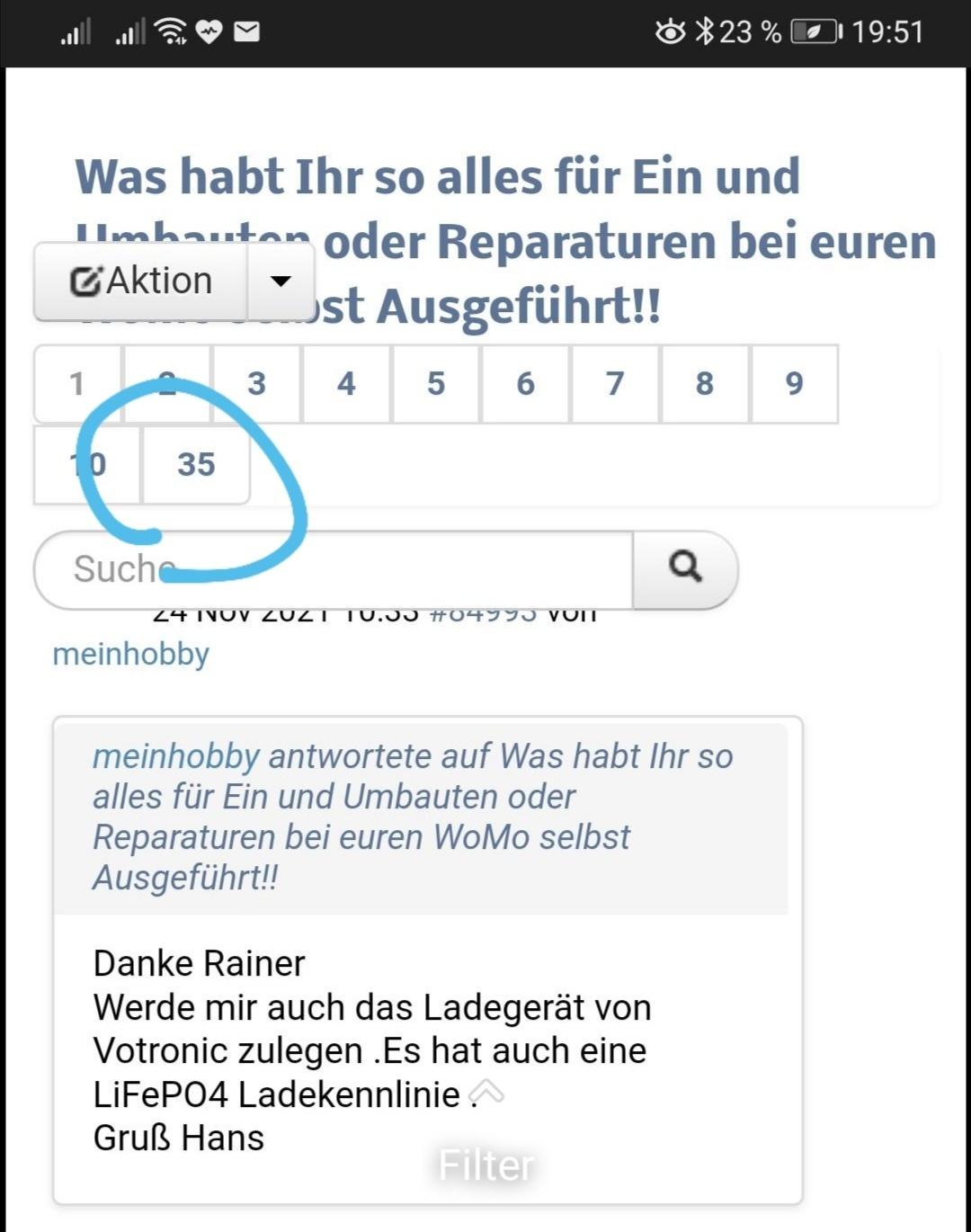Viewport: 971px width, 1232px height.
Task: Expand the Aktion dropdown arrow
Action: [281, 281]
